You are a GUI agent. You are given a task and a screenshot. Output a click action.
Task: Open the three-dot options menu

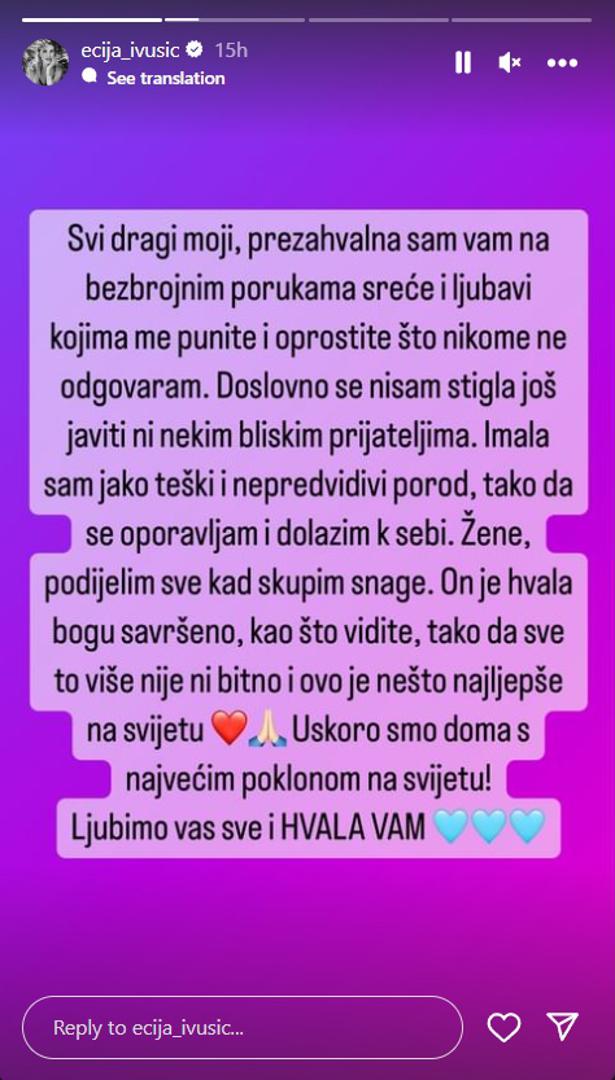point(563,63)
